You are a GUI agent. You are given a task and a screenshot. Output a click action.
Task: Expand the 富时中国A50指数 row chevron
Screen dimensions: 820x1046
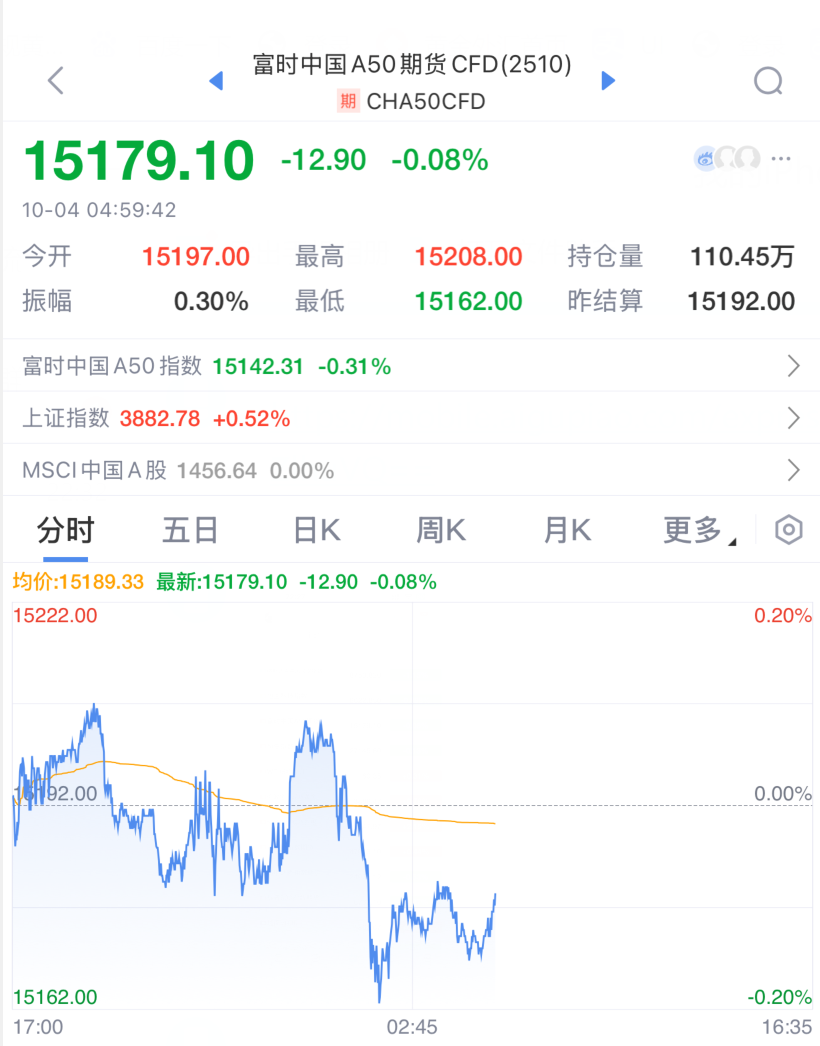(x=795, y=366)
